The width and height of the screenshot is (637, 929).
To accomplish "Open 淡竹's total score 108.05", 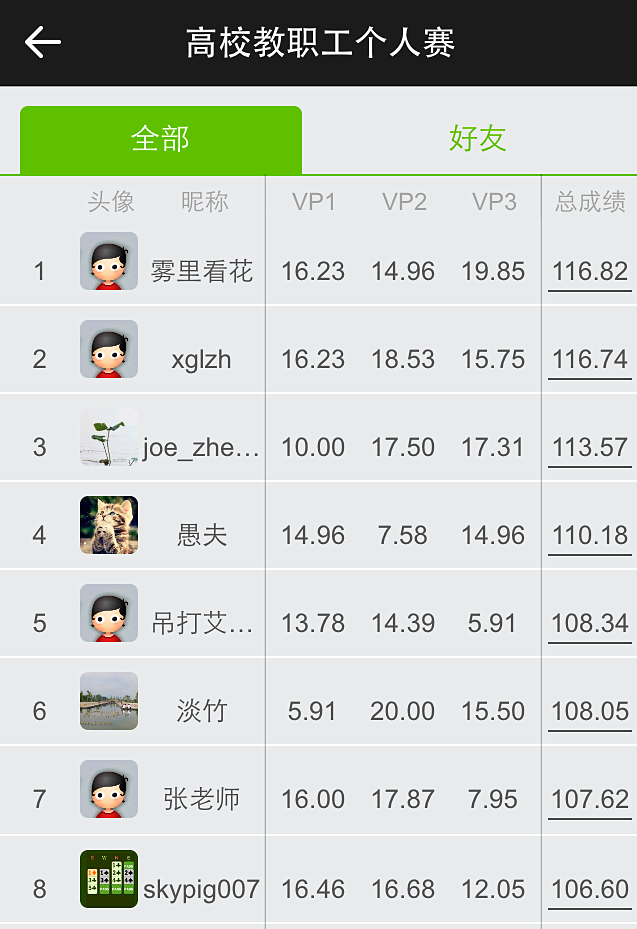I will (x=589, y=711).
